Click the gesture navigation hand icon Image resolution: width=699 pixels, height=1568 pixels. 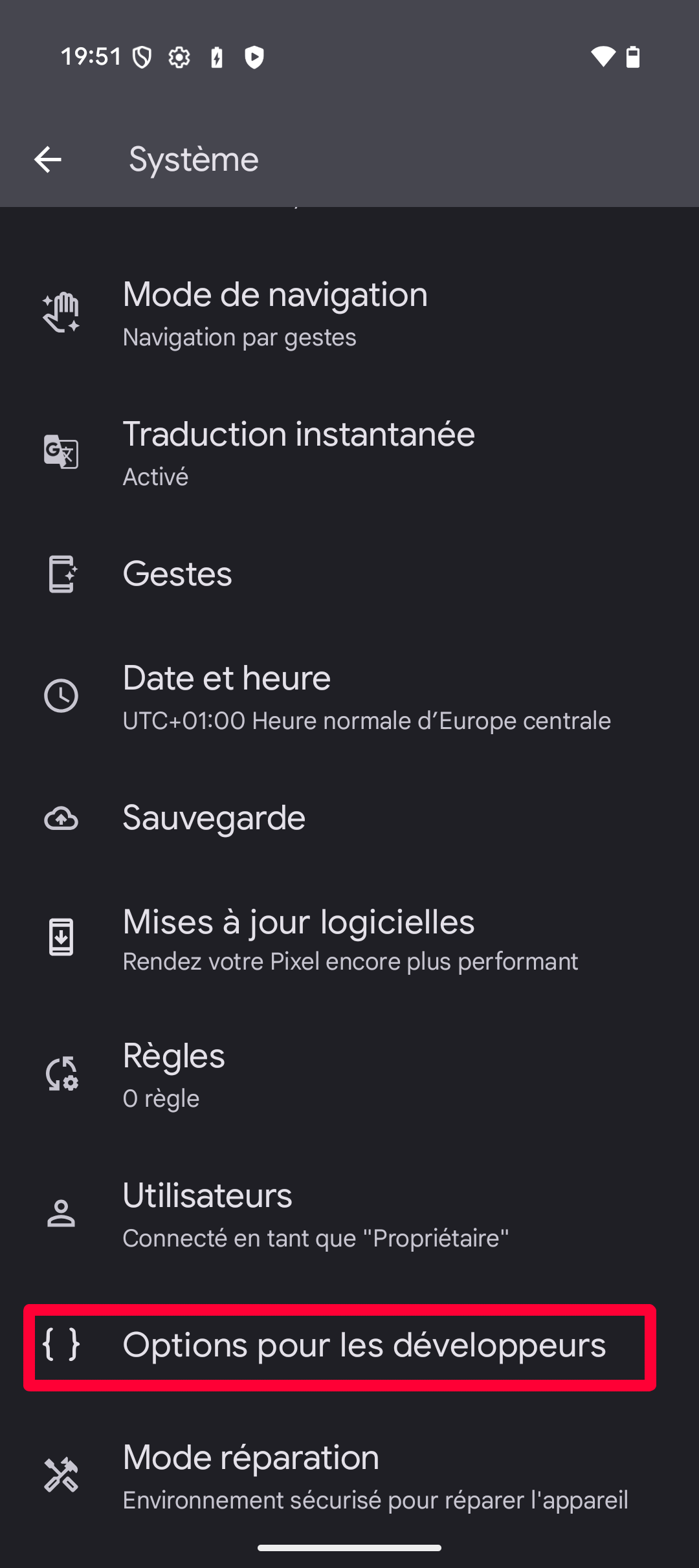(x=61, y=313)
